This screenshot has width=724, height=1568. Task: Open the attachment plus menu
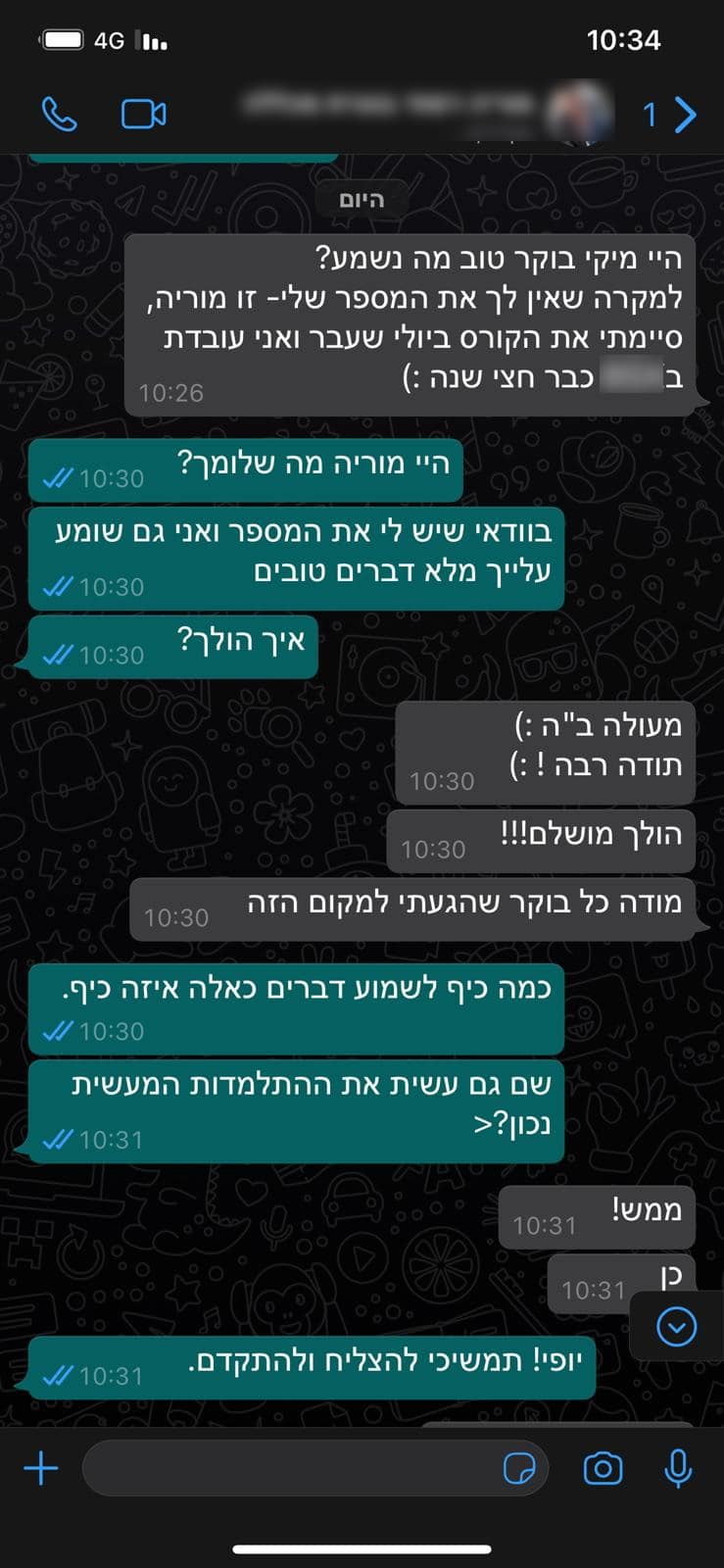[41, 1468]
